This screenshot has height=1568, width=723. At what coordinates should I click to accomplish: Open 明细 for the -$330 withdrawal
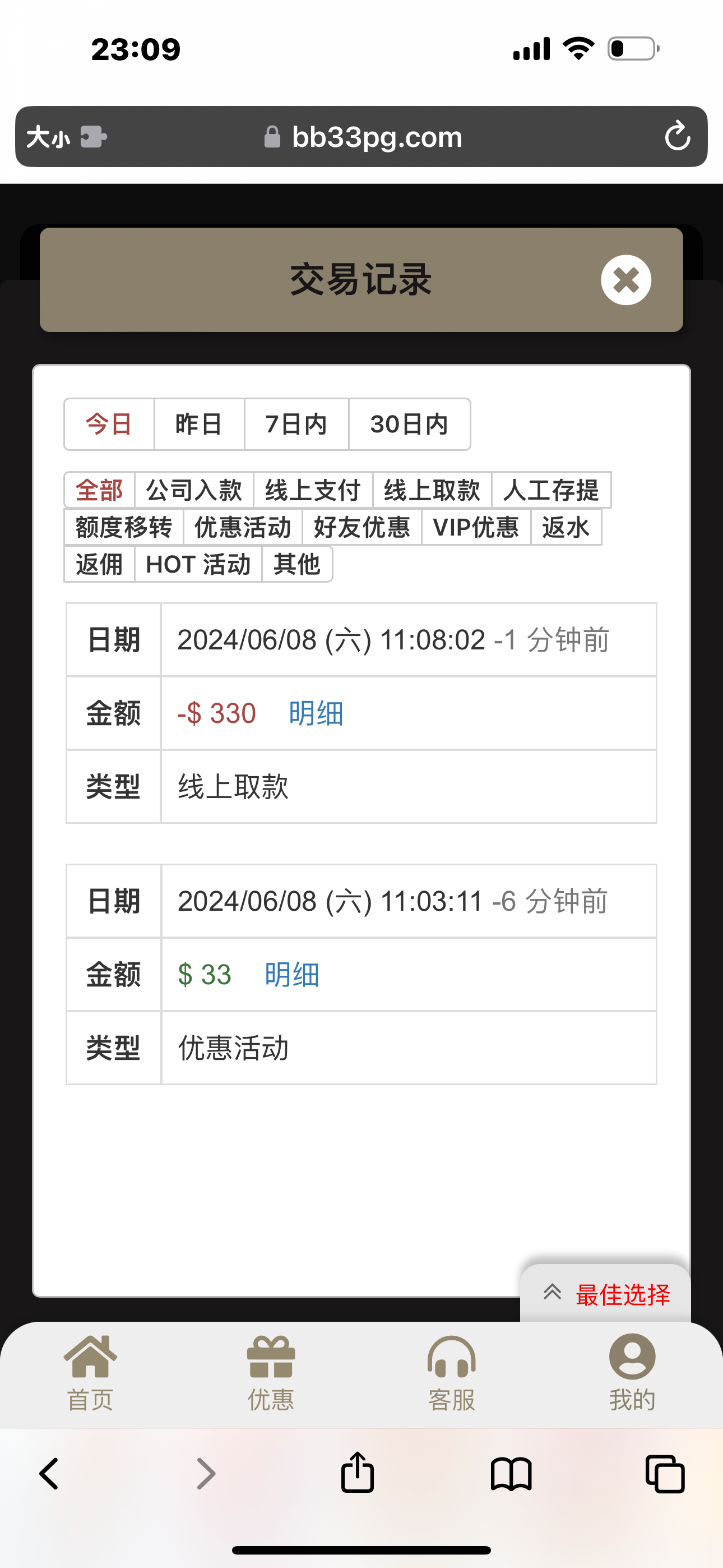pyautogui.click(x=316, y=713)
